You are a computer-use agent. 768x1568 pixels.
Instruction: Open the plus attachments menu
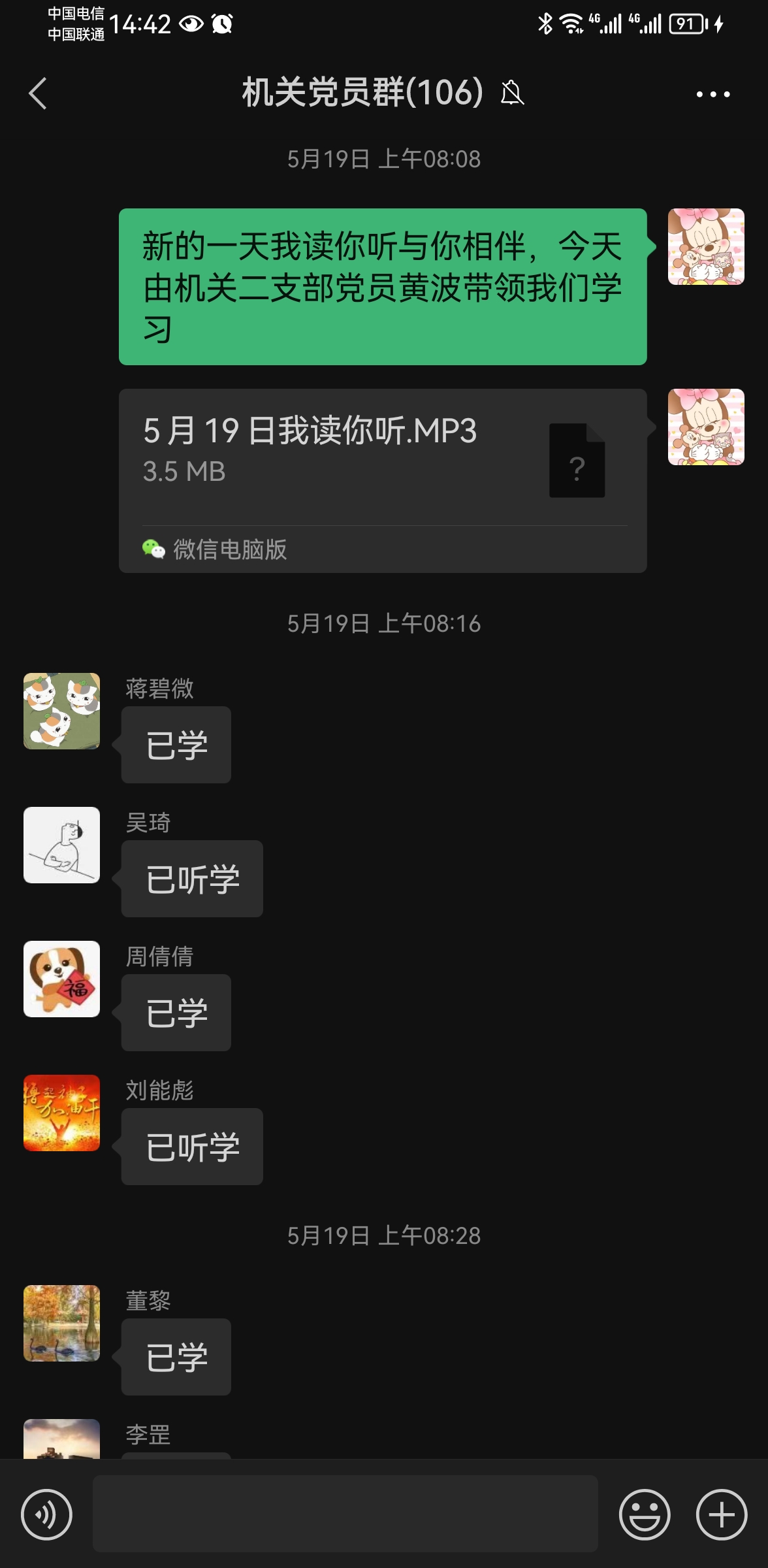point(721,1514)
